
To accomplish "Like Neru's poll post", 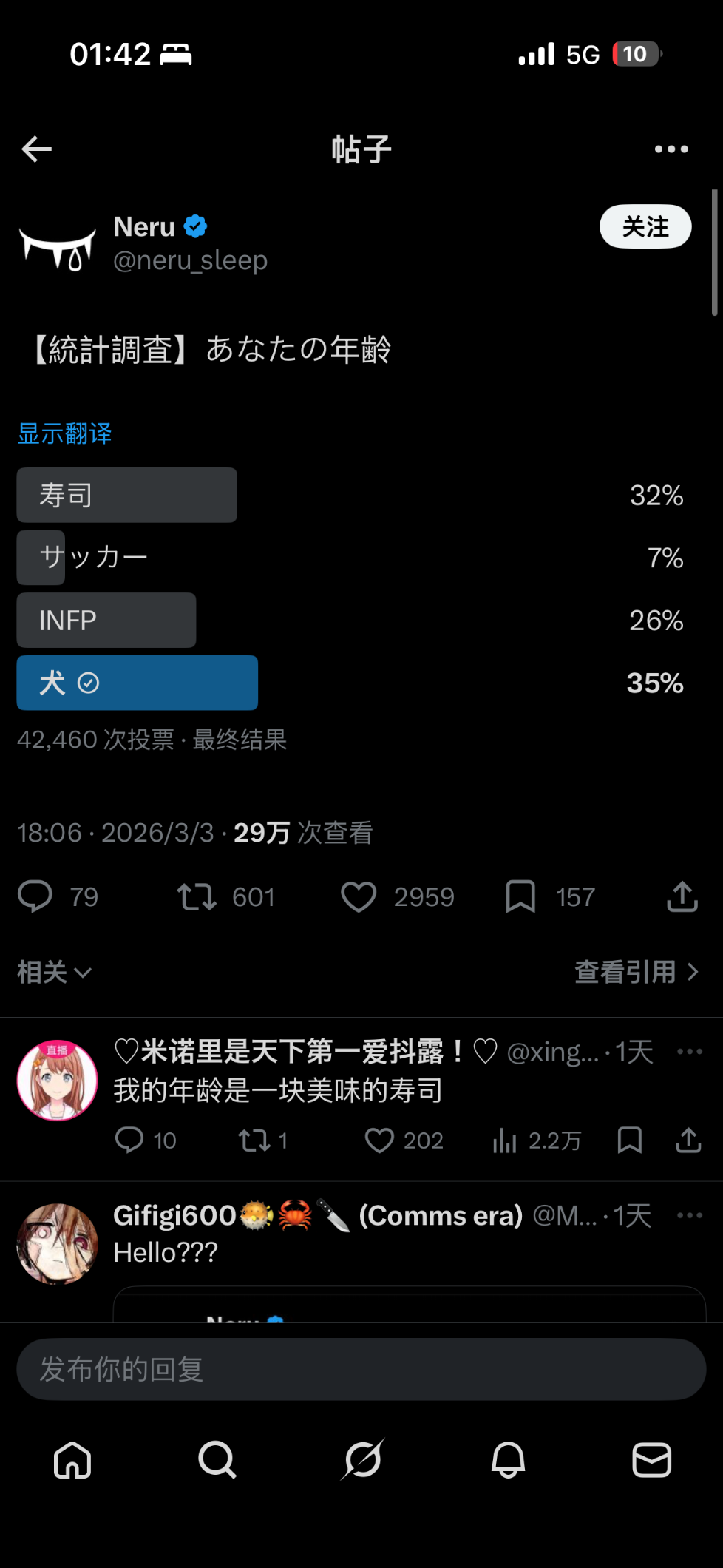I will (x=359, y=896).
